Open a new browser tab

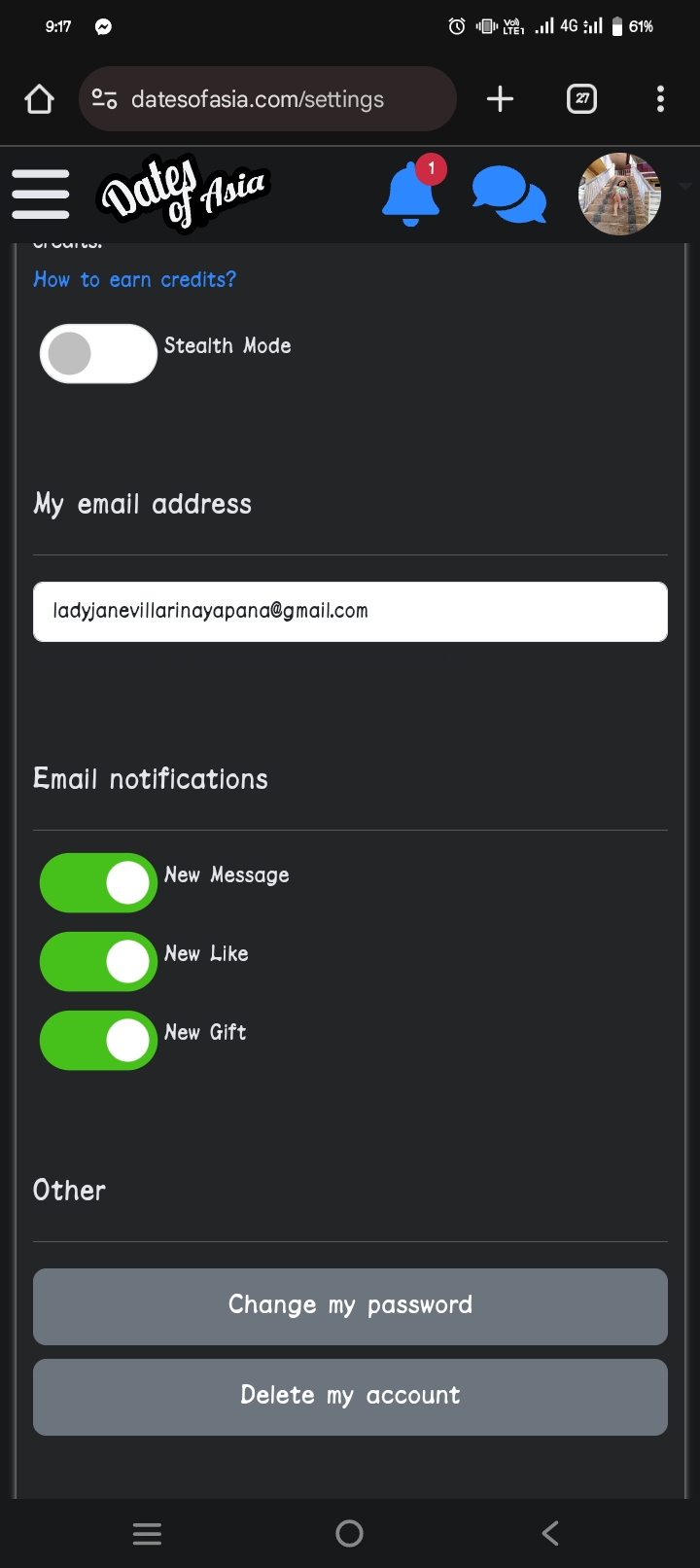[x=500, y=98]
